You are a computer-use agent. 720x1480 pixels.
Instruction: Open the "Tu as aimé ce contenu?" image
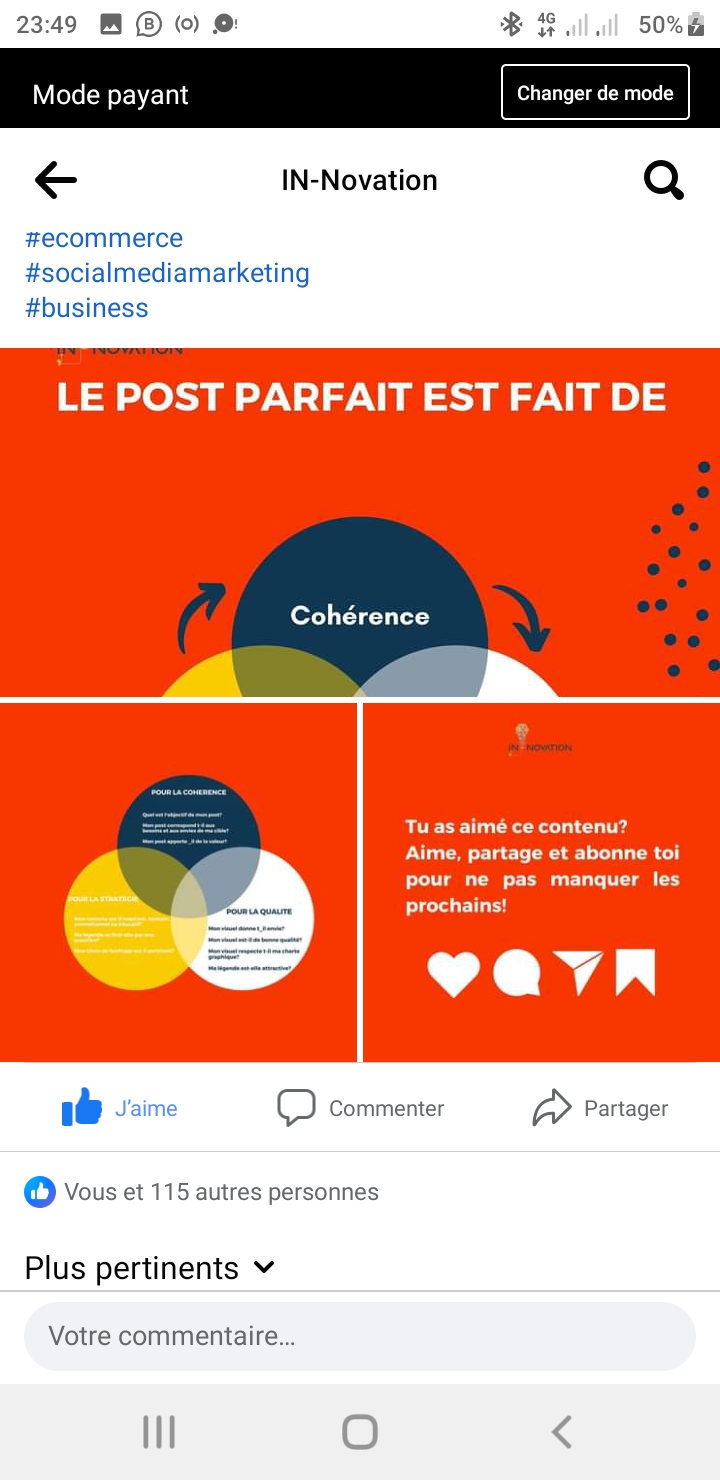[541, 882]
